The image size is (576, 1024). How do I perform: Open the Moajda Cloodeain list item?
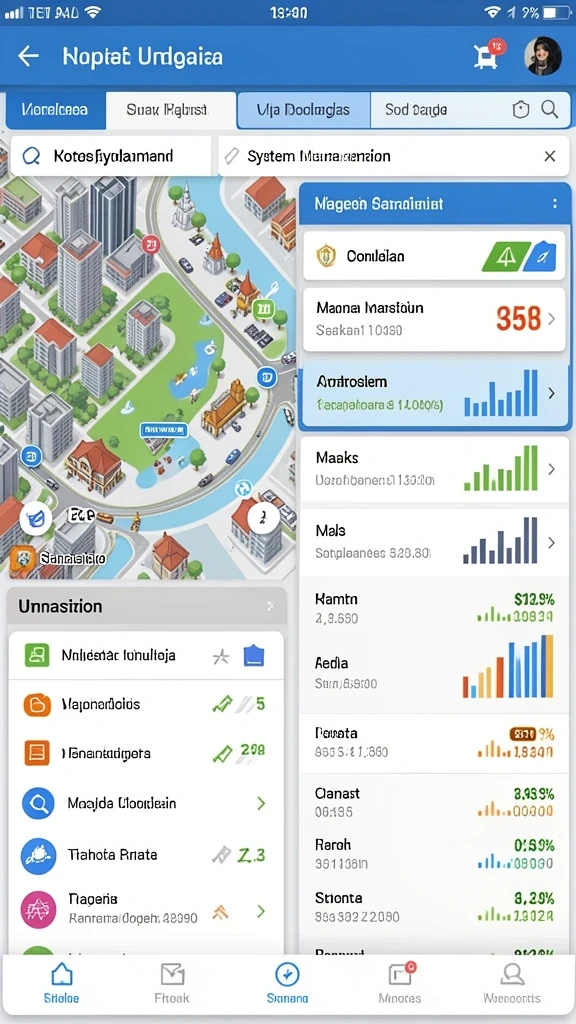(x=147, y=803)
